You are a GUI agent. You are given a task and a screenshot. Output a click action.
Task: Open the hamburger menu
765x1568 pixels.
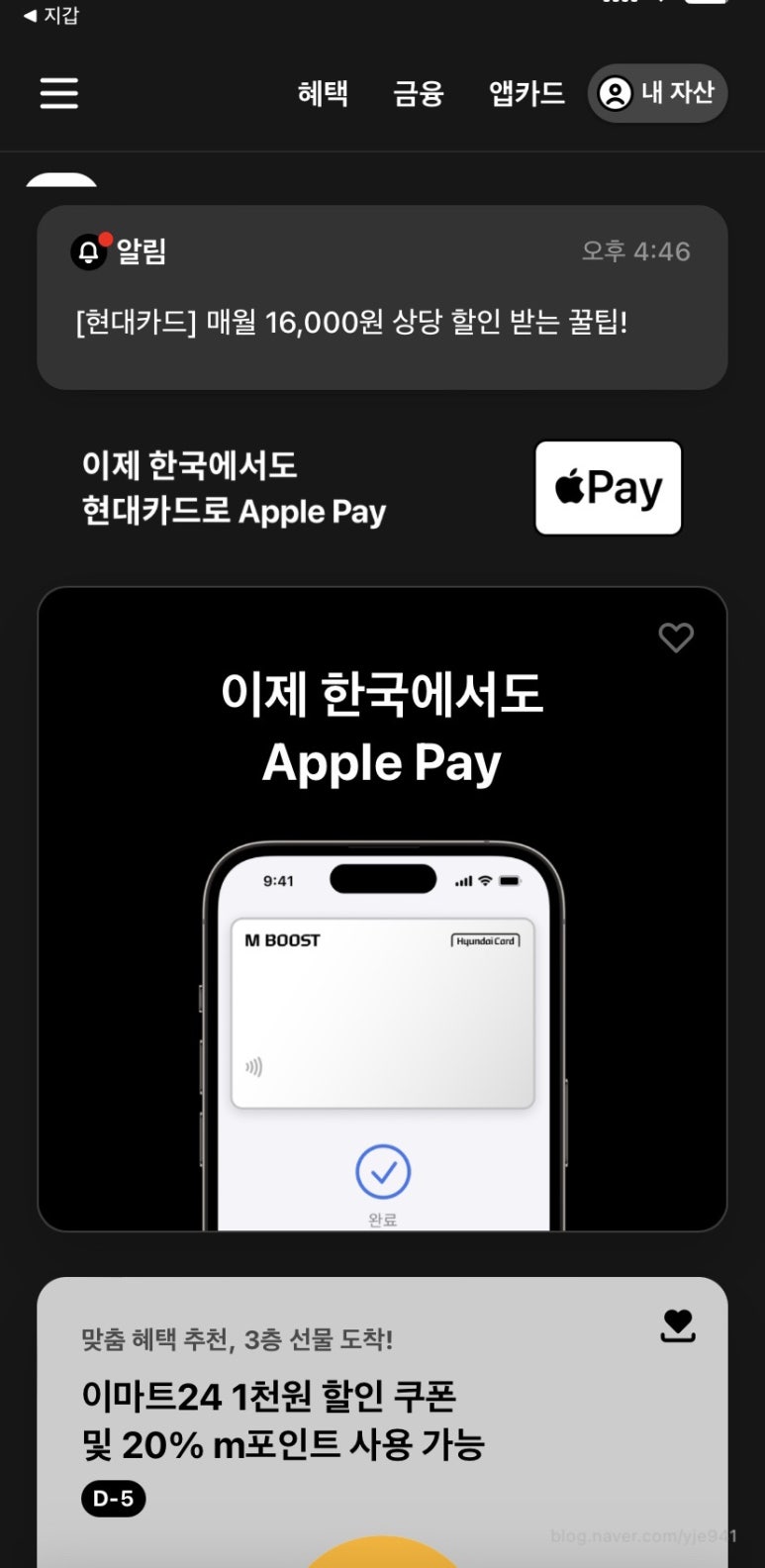(x=59, y=94)
